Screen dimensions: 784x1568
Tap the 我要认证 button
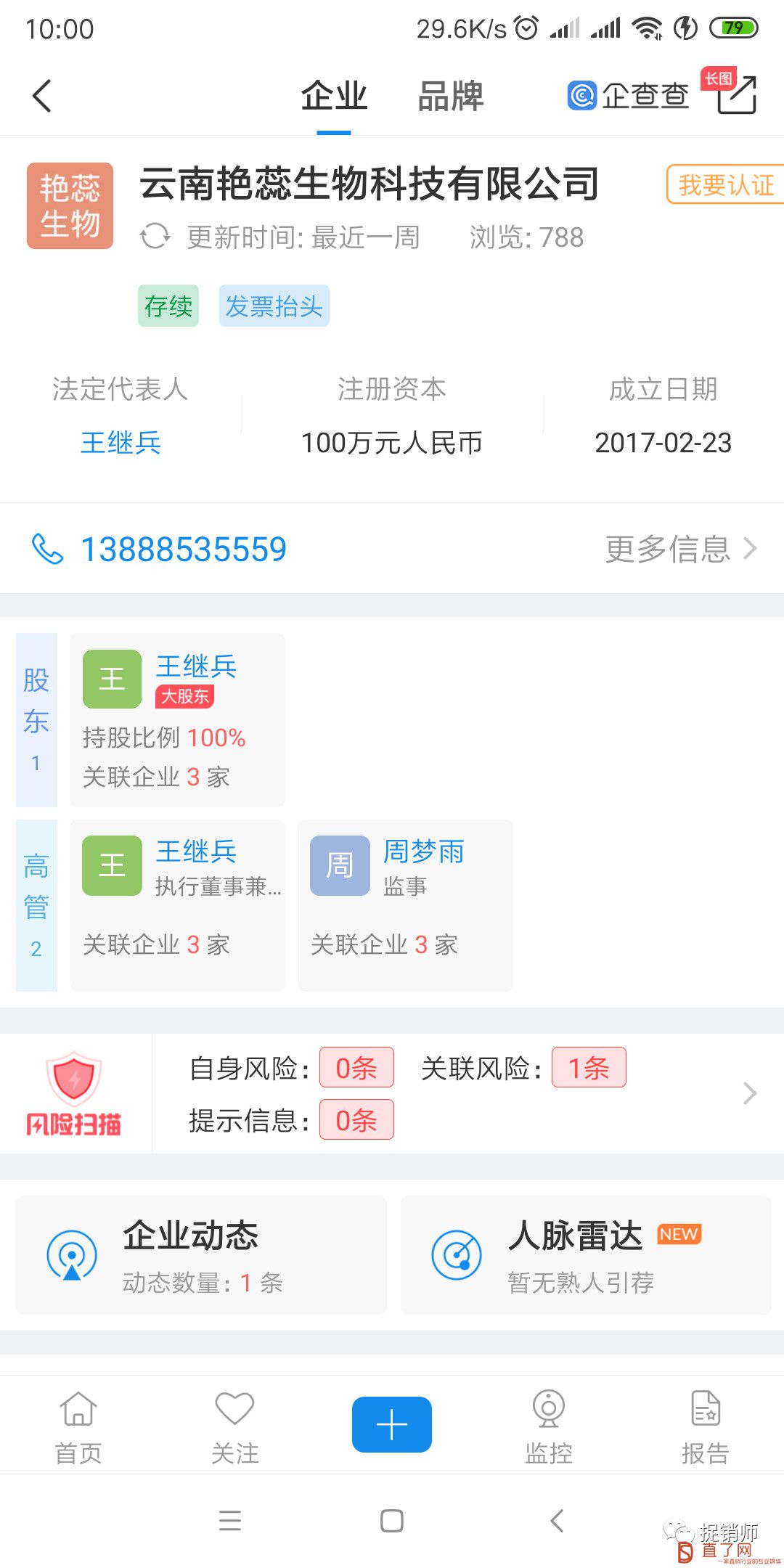[724, 185]
